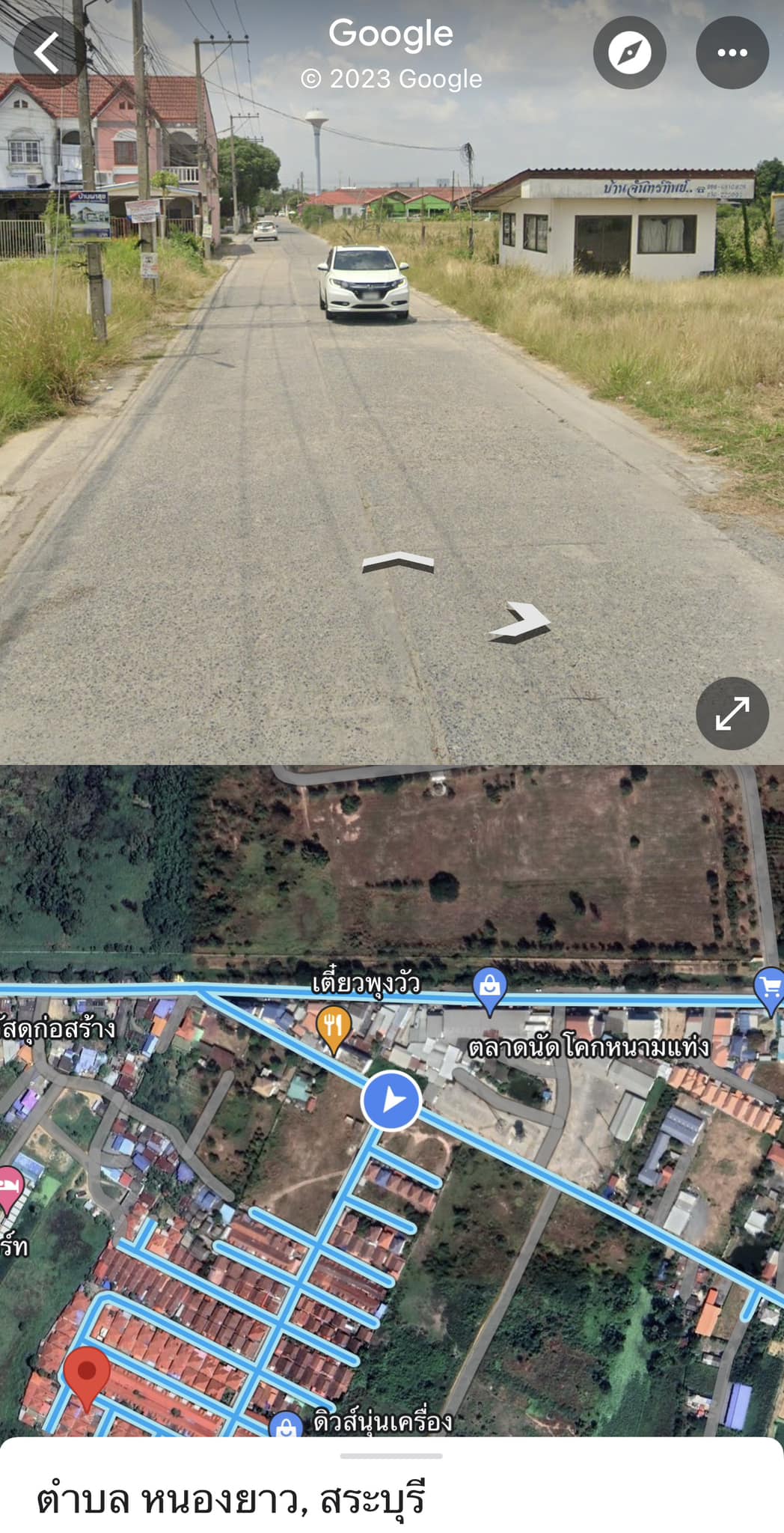Take the right-pointing Street View arrow
The image size is (784, 1533).
[521, 621]
